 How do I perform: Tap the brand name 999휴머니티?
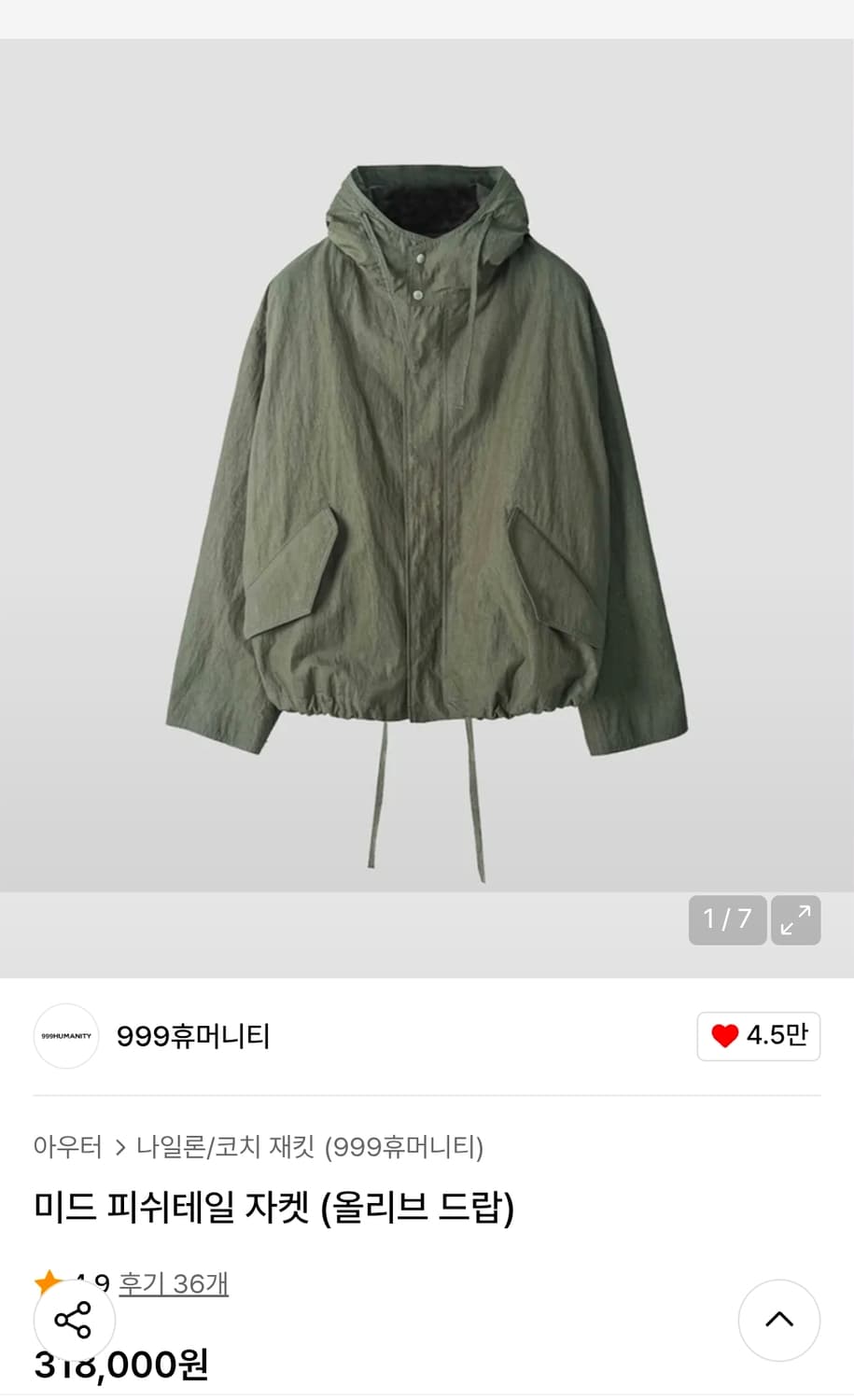[192, 1037]
